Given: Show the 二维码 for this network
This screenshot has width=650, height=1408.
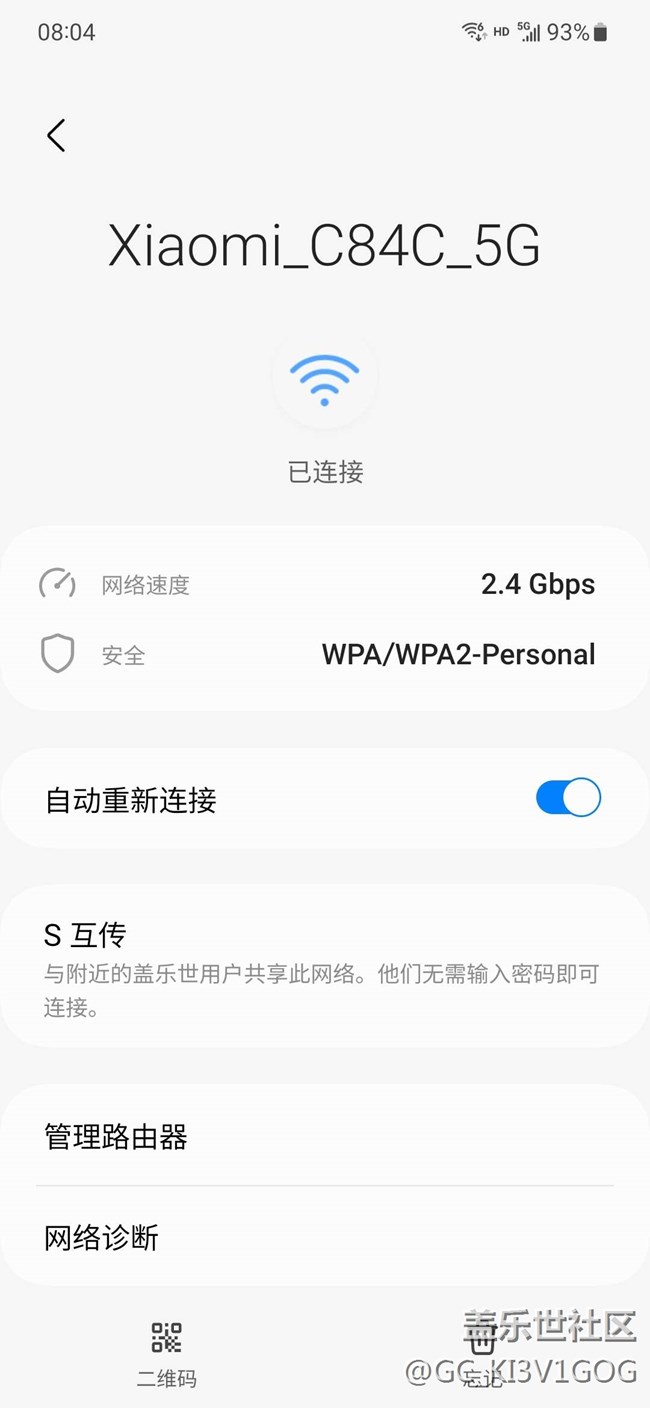Looking at the screenshot, I should pyautogui.click(x=166, y=1353).
